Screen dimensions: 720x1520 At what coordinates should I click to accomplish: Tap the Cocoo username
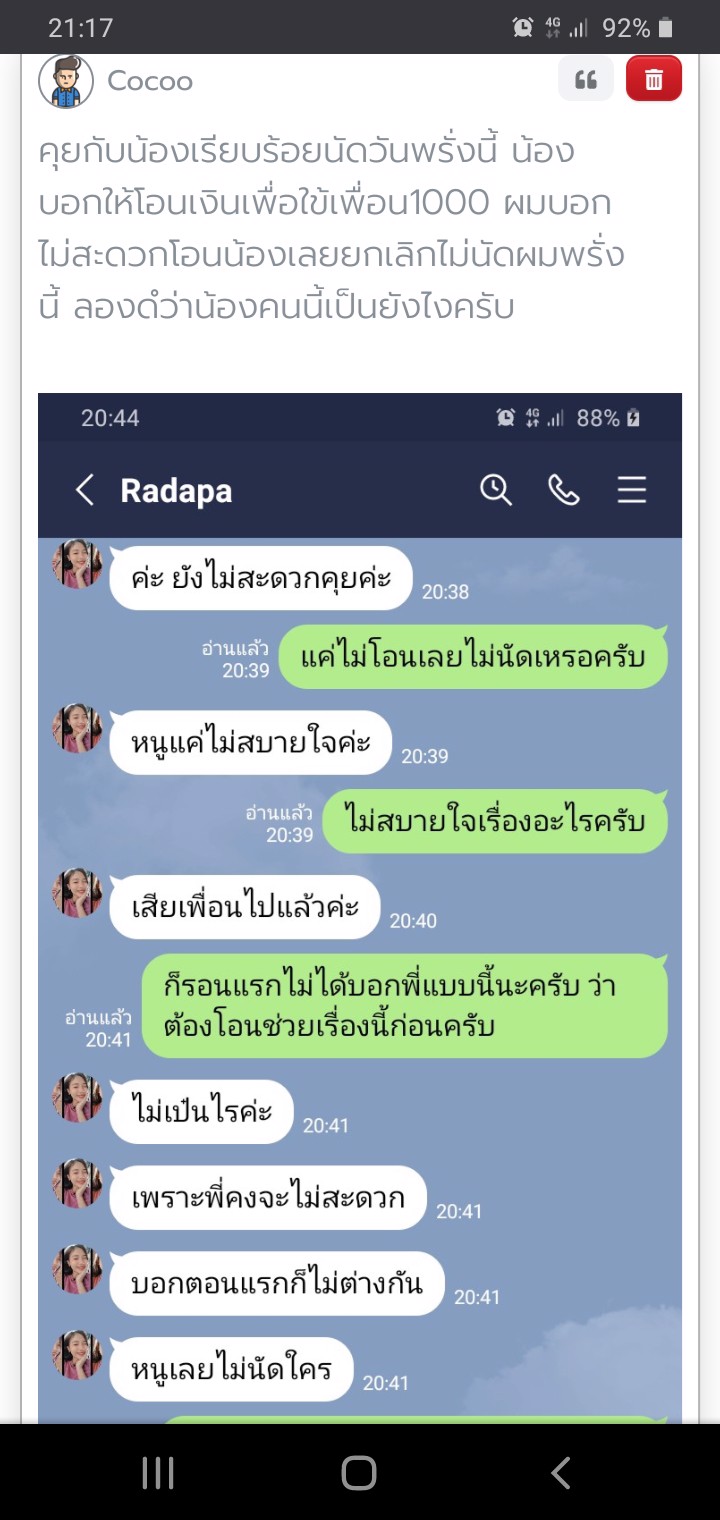point(150,81)
